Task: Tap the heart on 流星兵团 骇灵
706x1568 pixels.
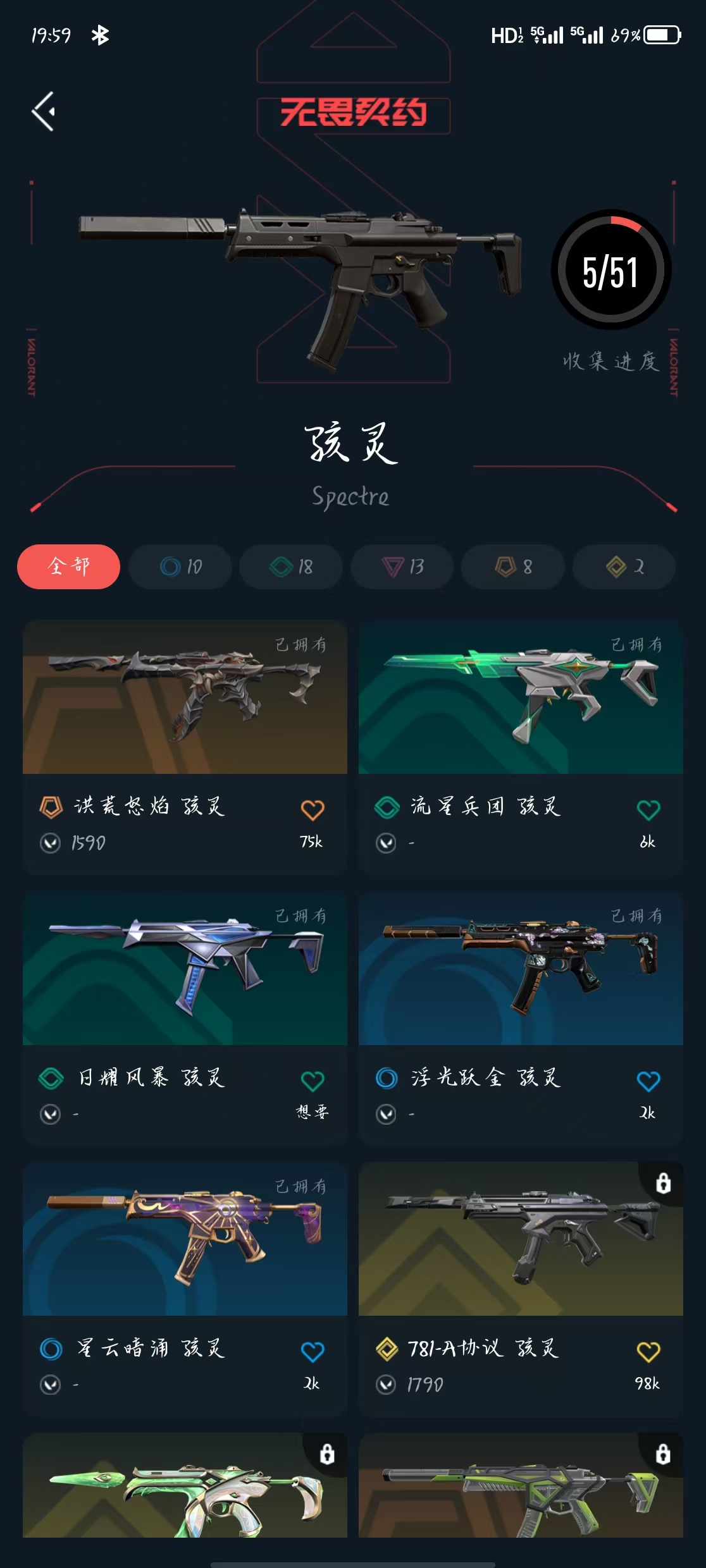Action: 648,810
